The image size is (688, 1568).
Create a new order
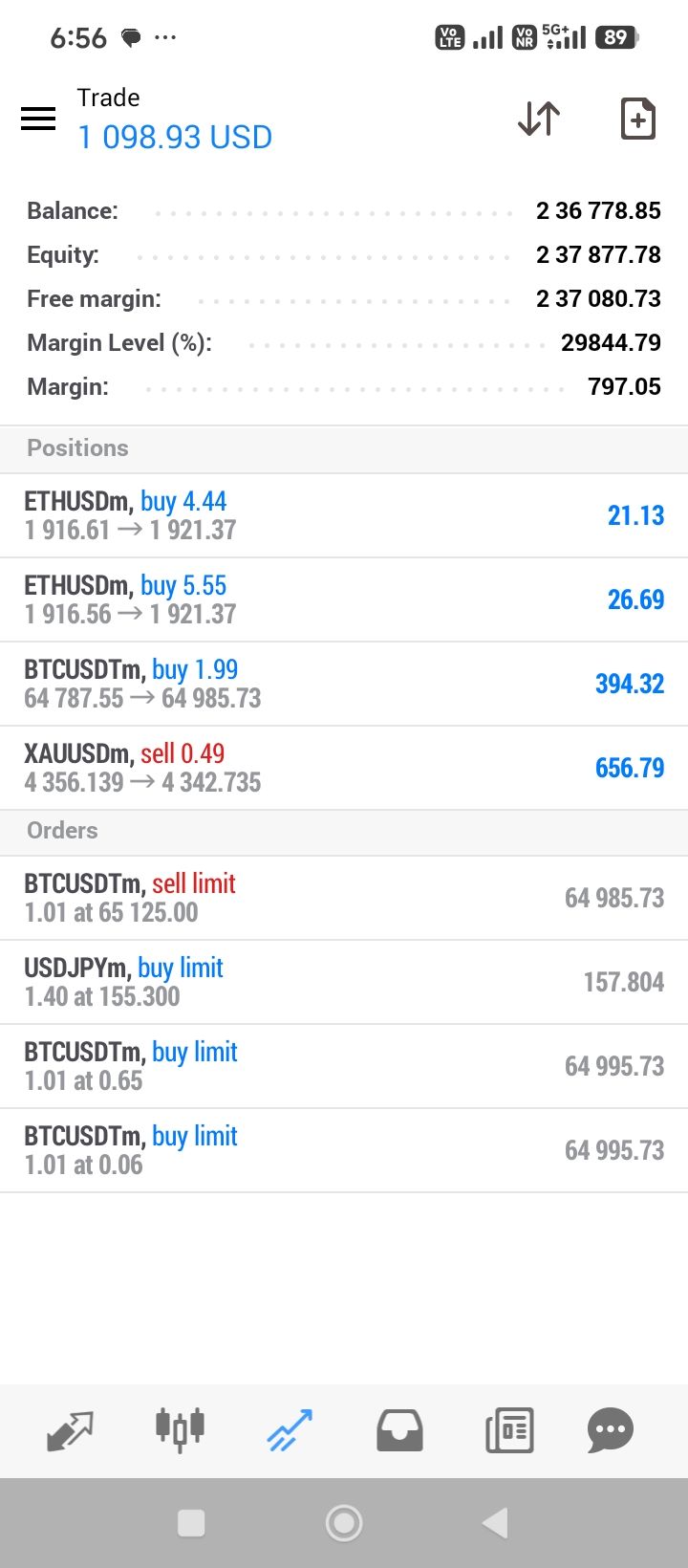(637, 120)
